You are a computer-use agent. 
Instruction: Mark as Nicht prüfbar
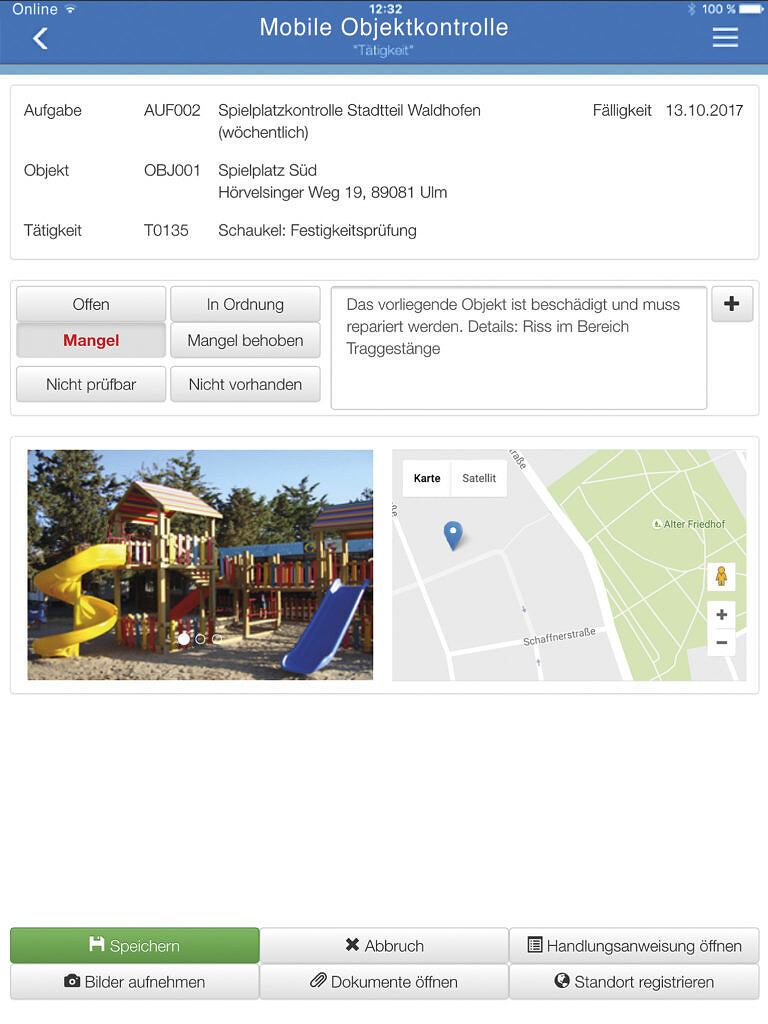tap(91, 384)
